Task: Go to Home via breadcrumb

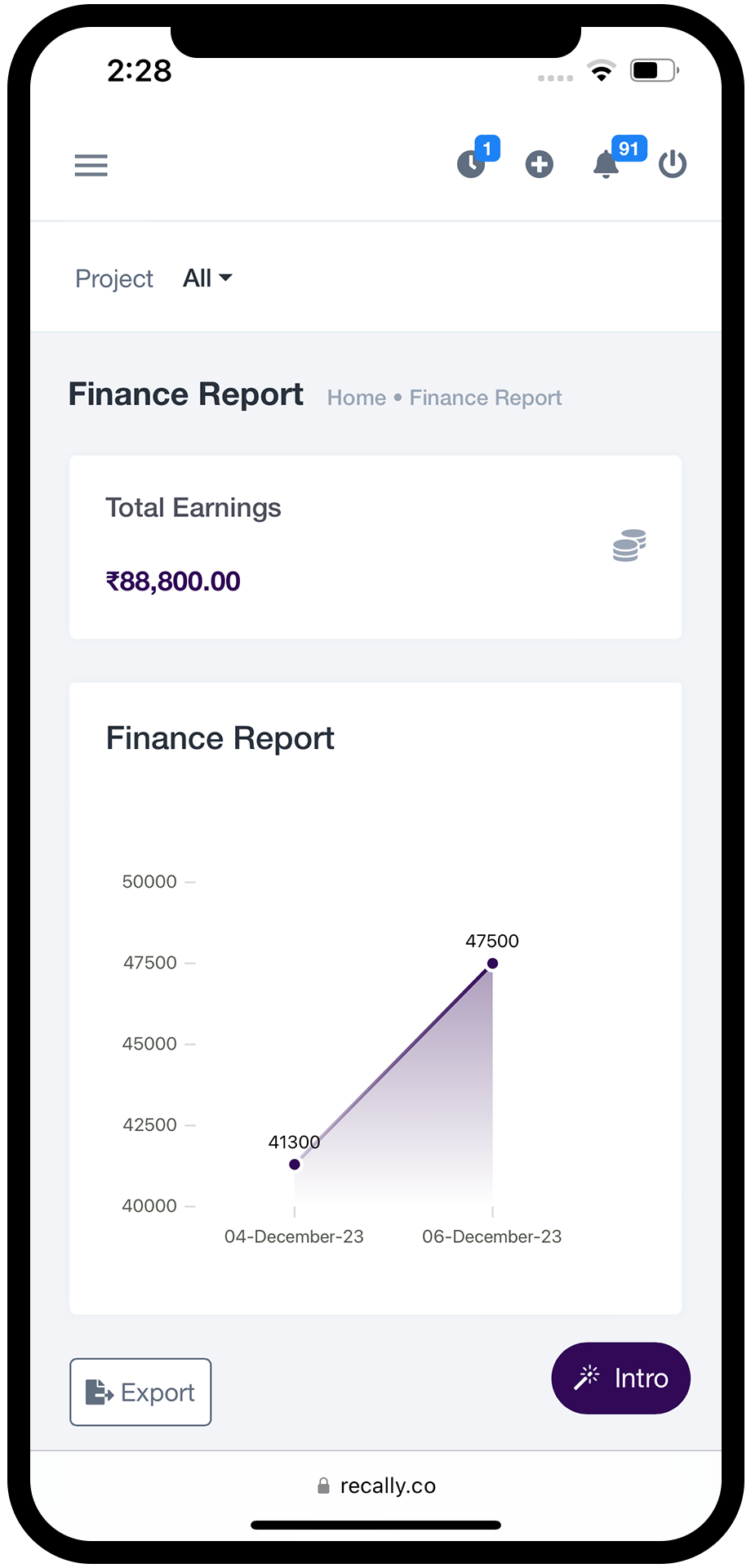Action: (357, 398)
